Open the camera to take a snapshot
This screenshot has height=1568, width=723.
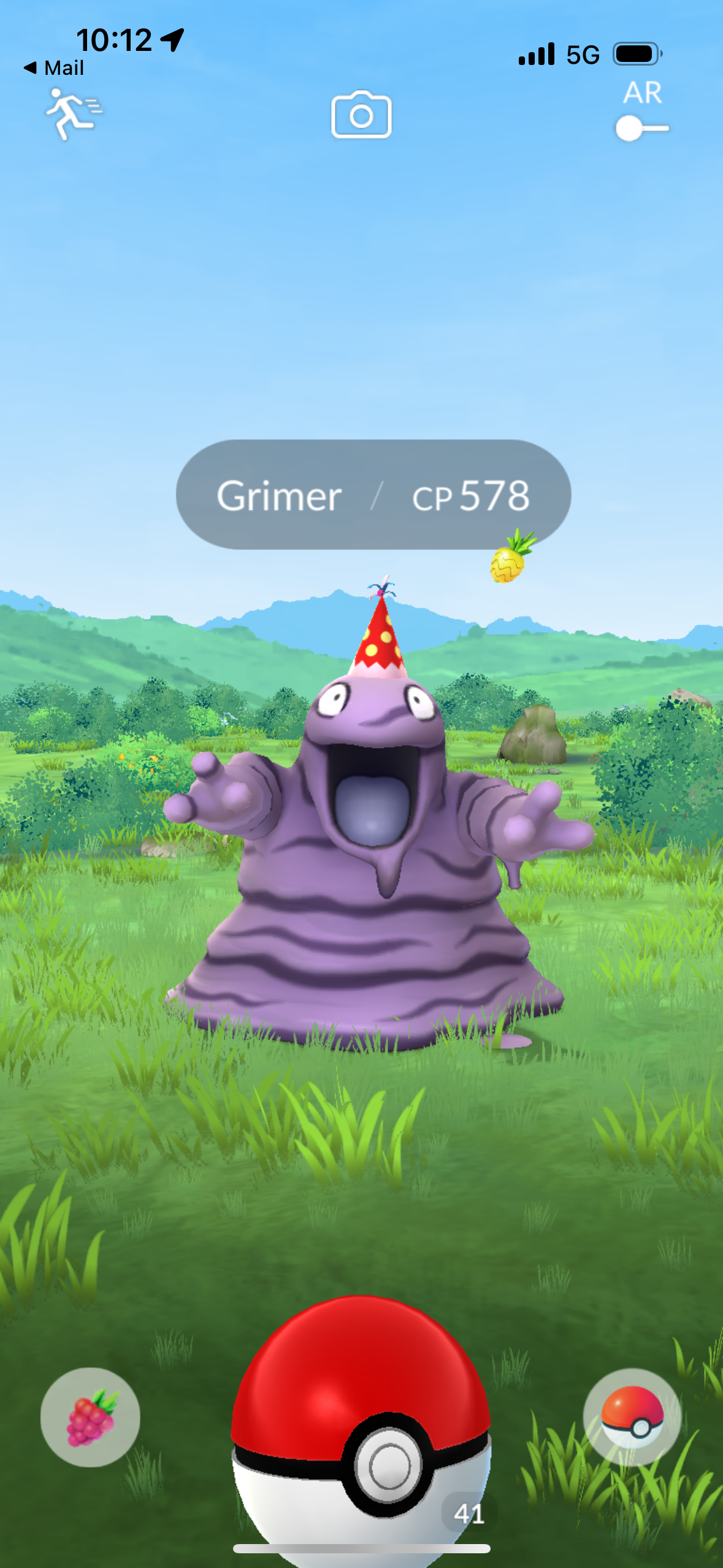(x=361, y=115)
